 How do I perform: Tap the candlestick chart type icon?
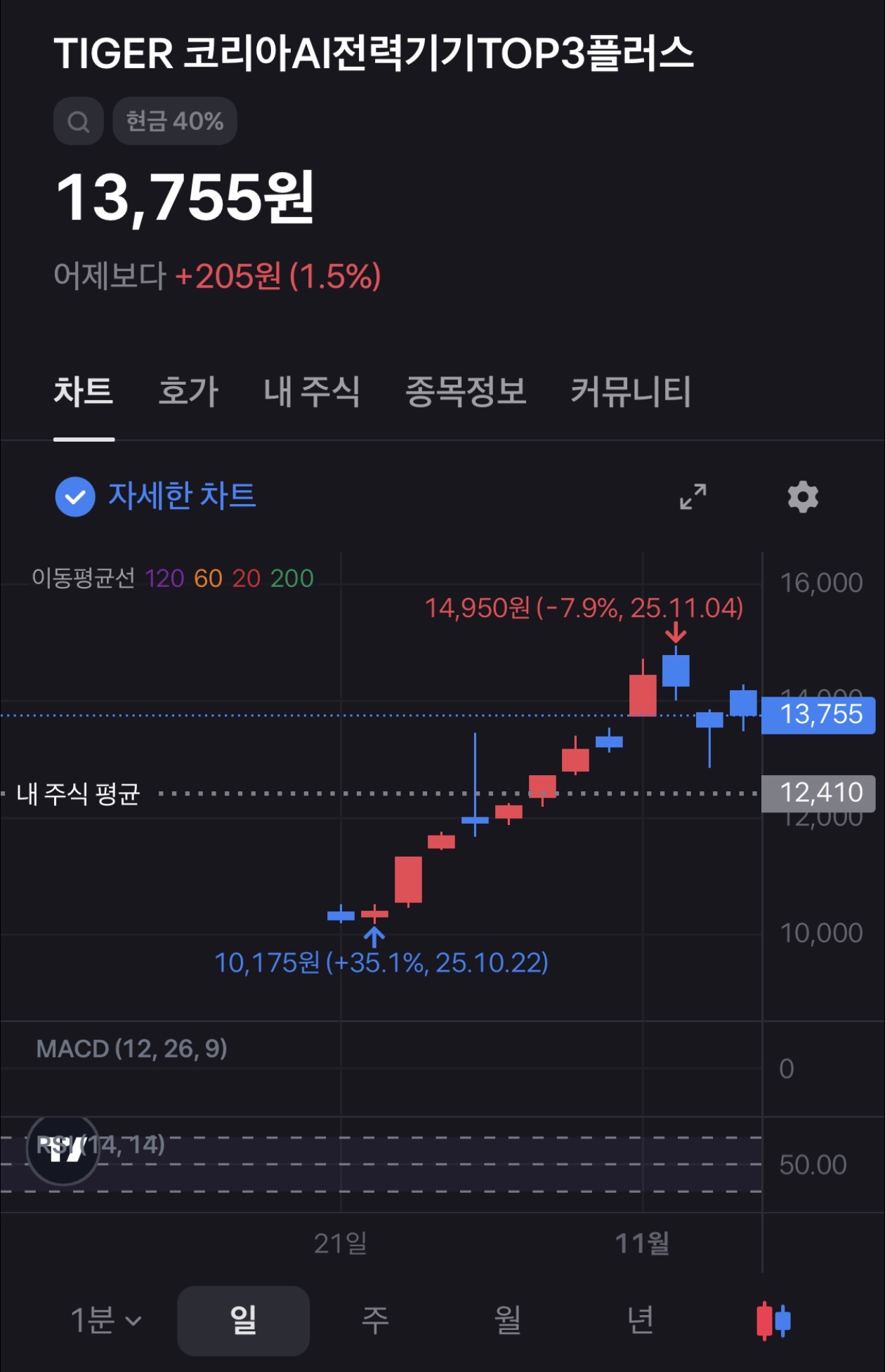pyautogui.click(x=773, y=1320)
